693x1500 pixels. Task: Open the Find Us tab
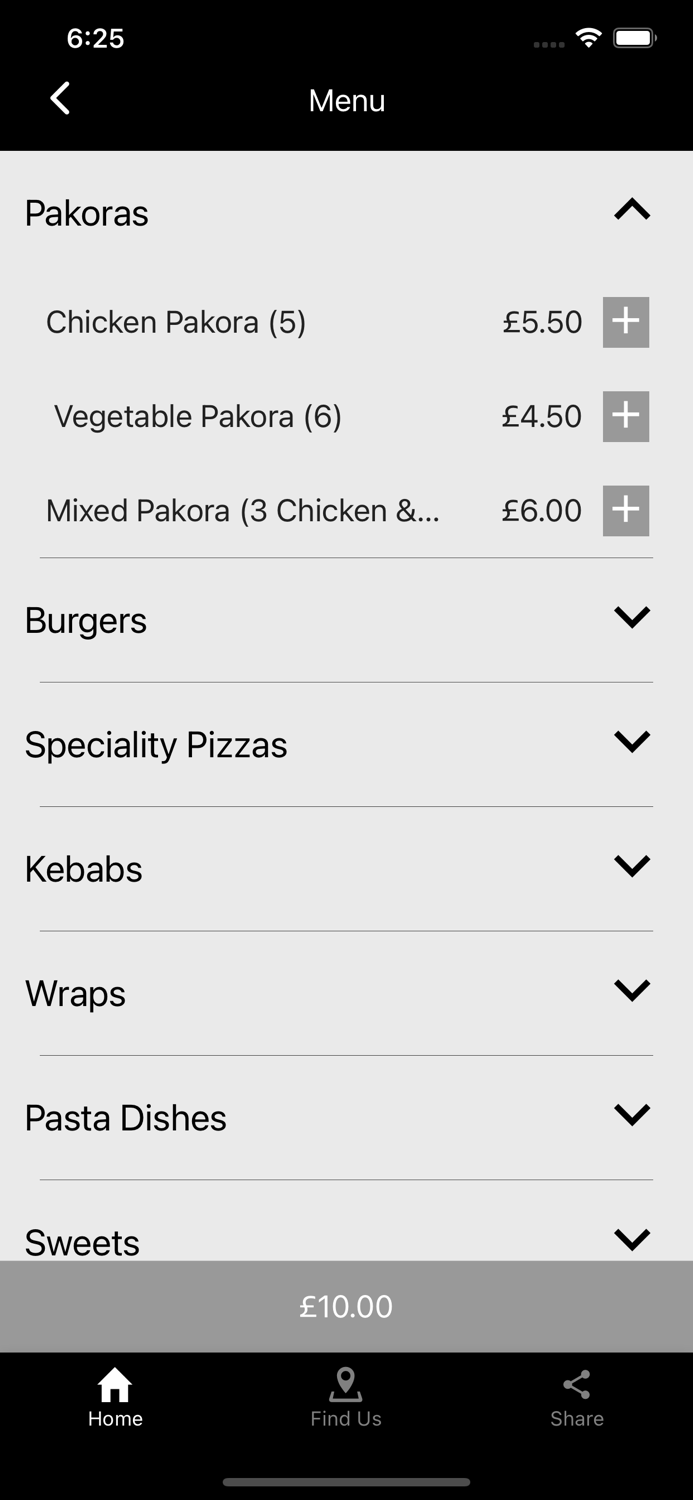(346, 1398)
